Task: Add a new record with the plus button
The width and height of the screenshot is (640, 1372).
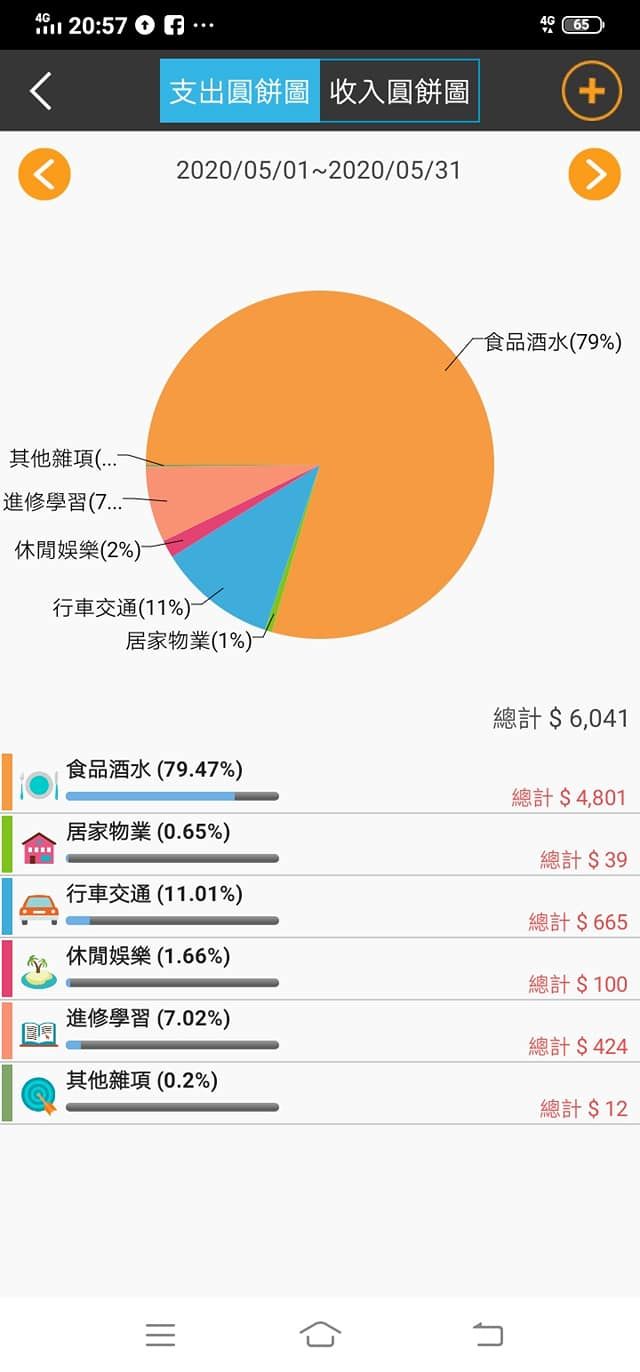Action: [x=591, y=91]
